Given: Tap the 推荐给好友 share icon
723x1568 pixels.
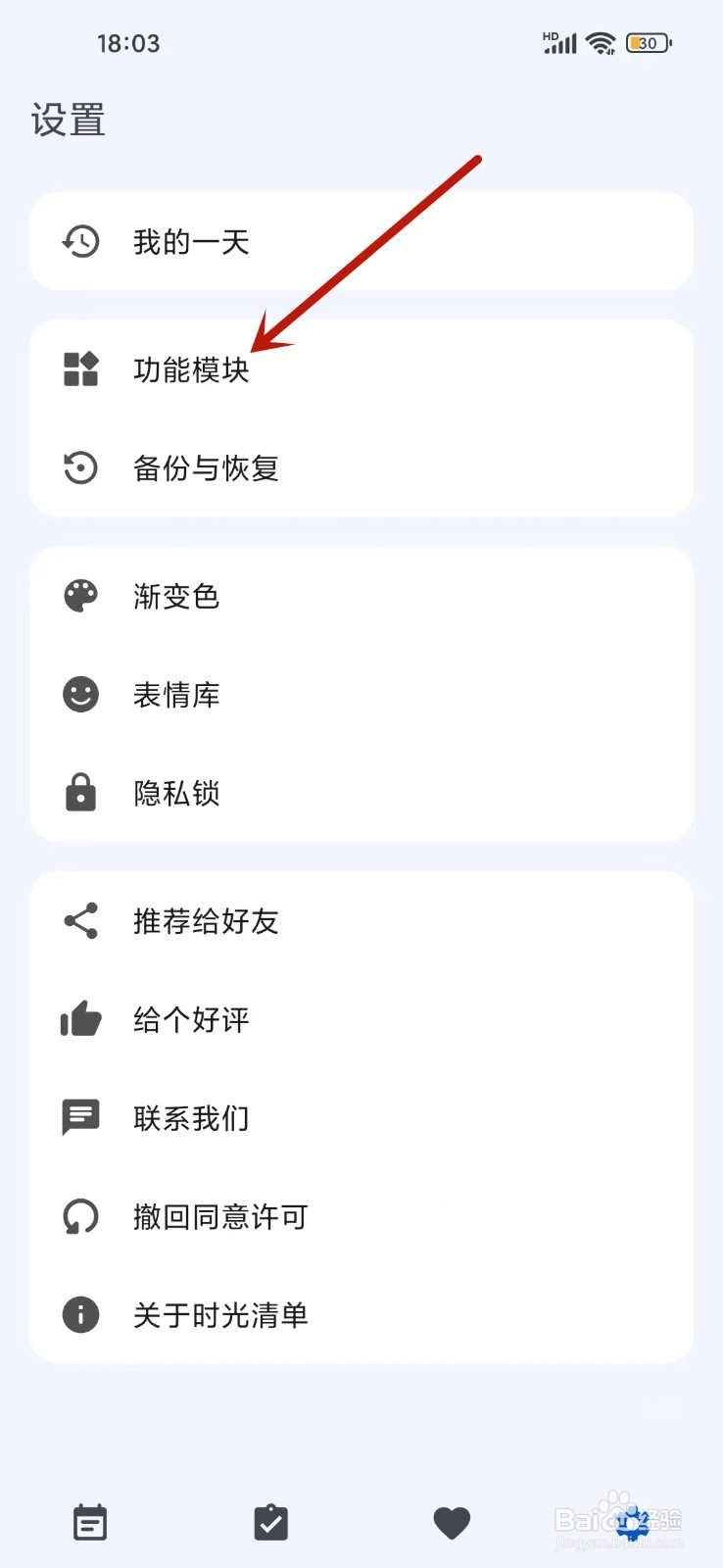Looking at the screenshot, I should point(79,921).
